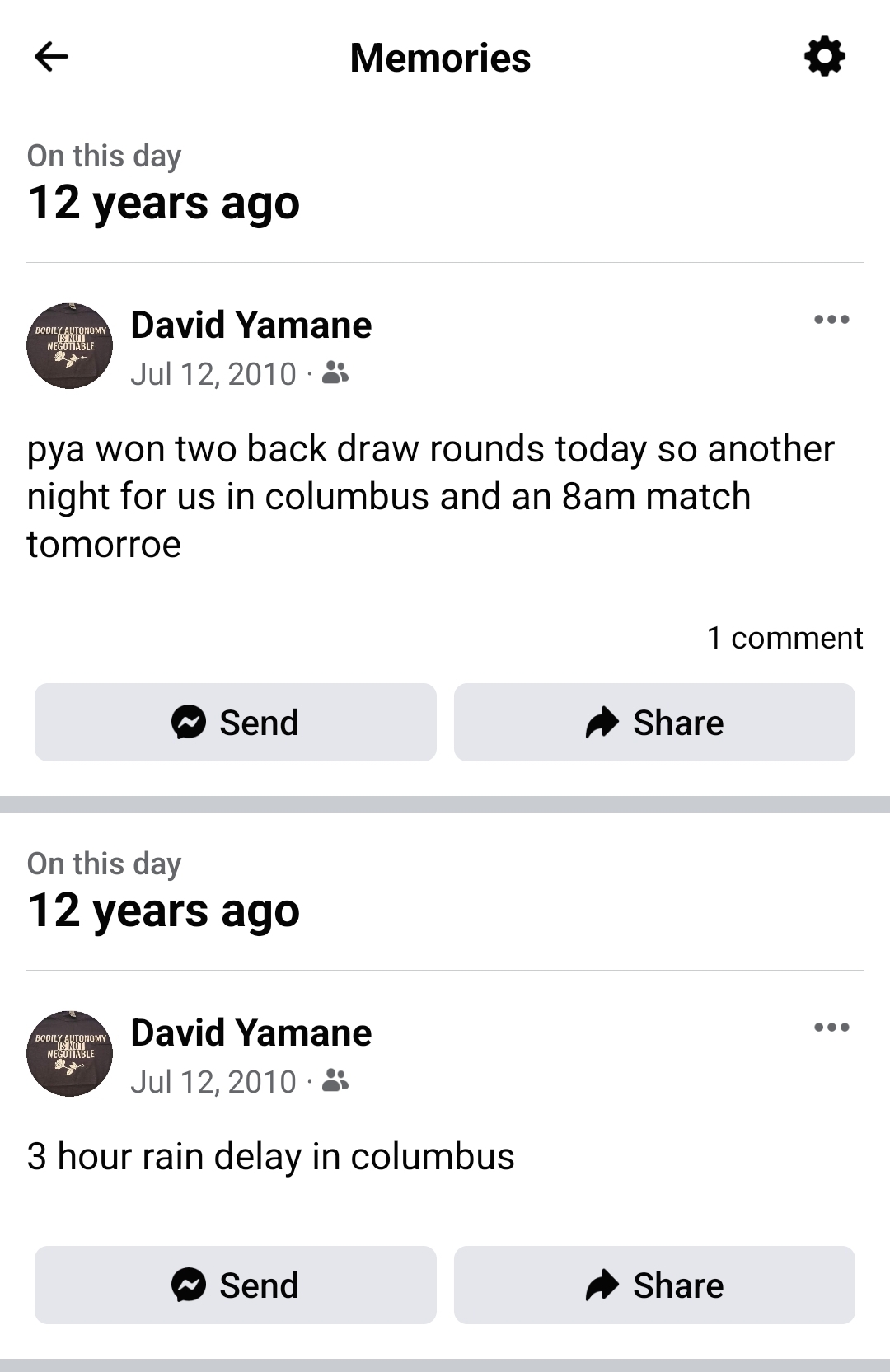Open options menu for the back draw rounds post

pyautogui.click(x=831, y=320)
